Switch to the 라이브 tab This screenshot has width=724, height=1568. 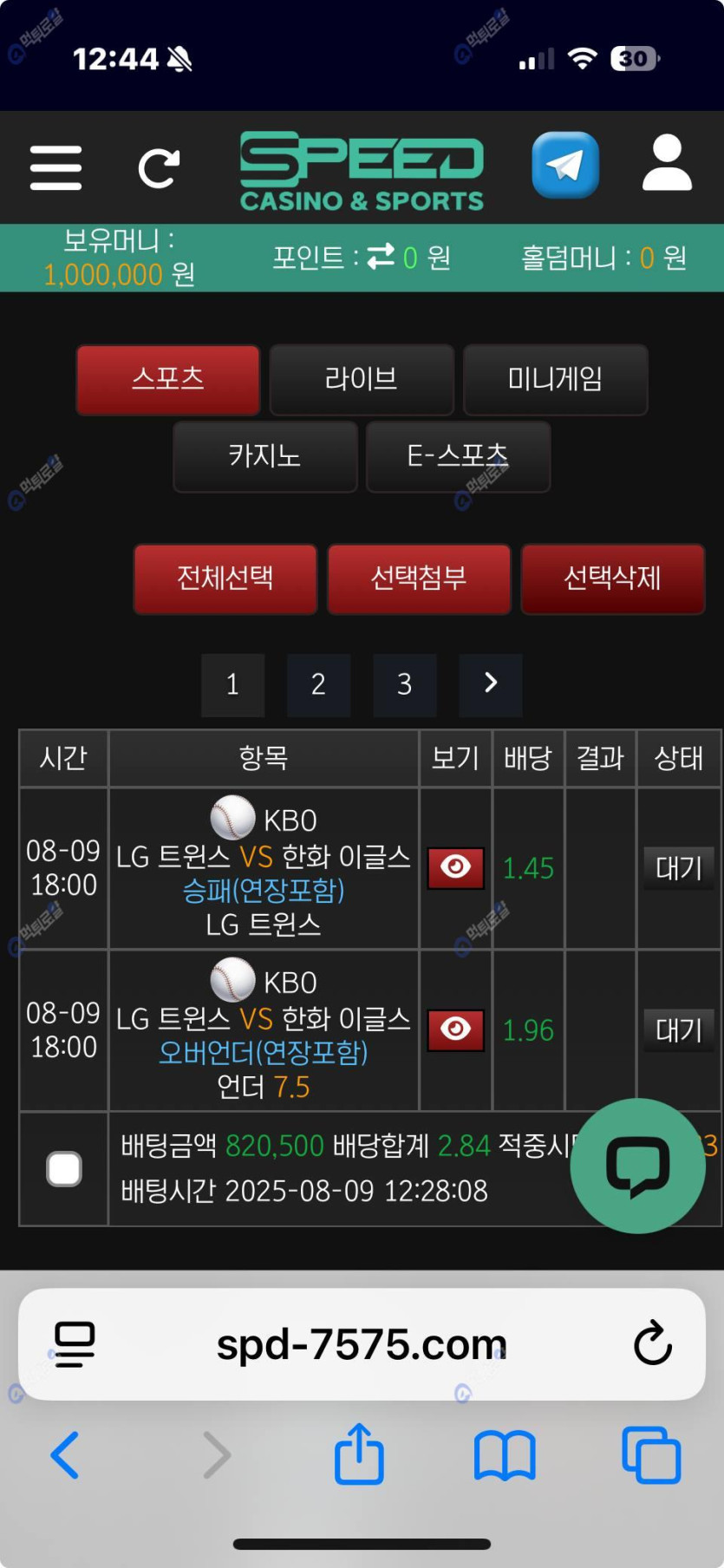pos(362,379)
